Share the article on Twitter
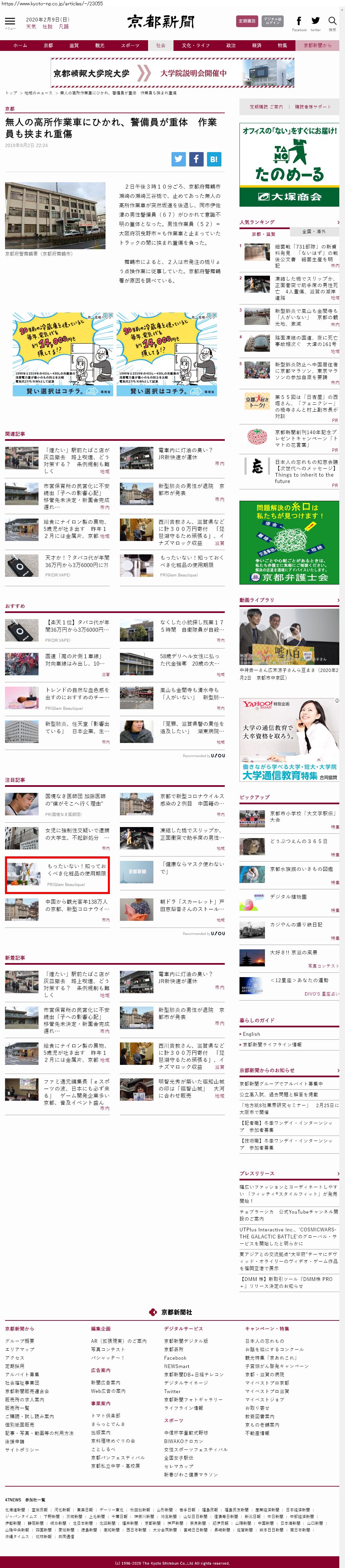 click(x=178, y=159)
